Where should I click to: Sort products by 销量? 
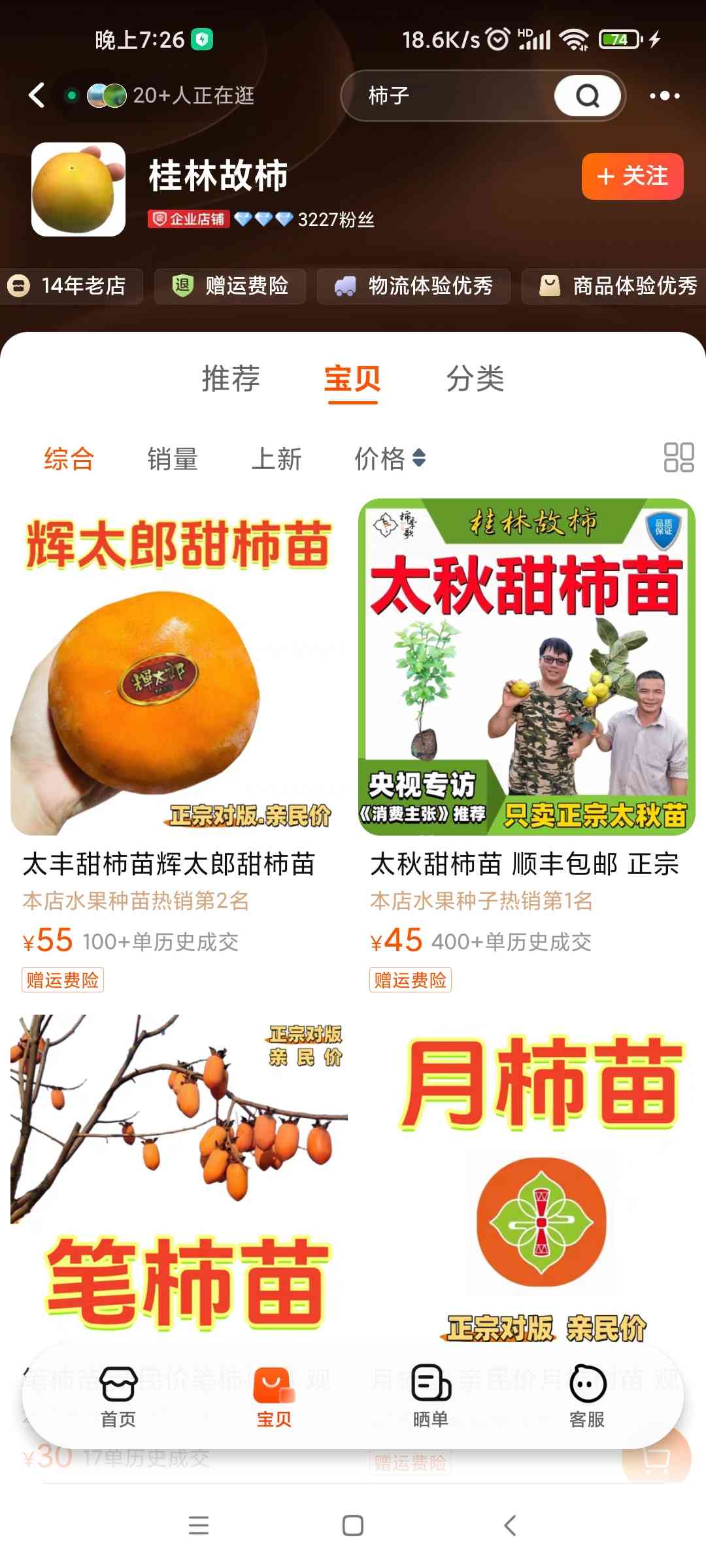[x=173, y=459]
